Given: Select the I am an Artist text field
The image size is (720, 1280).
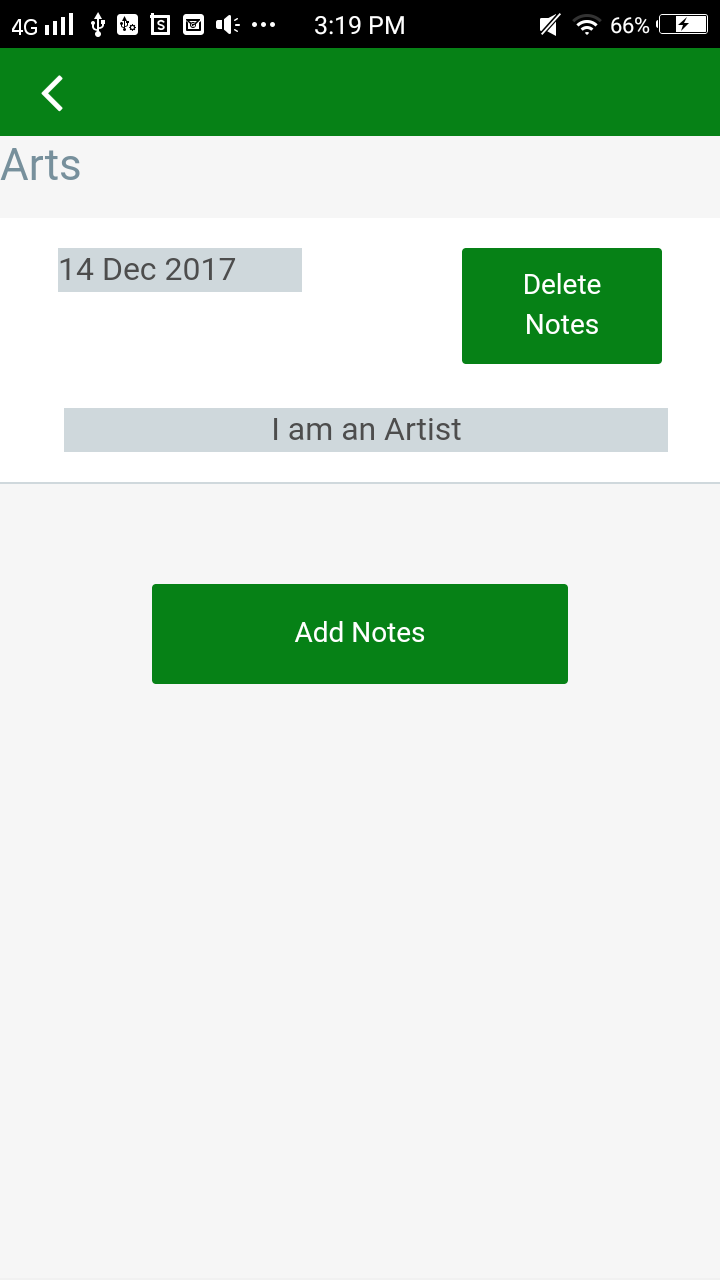Looking at the screenshot, I should (366, 429).
